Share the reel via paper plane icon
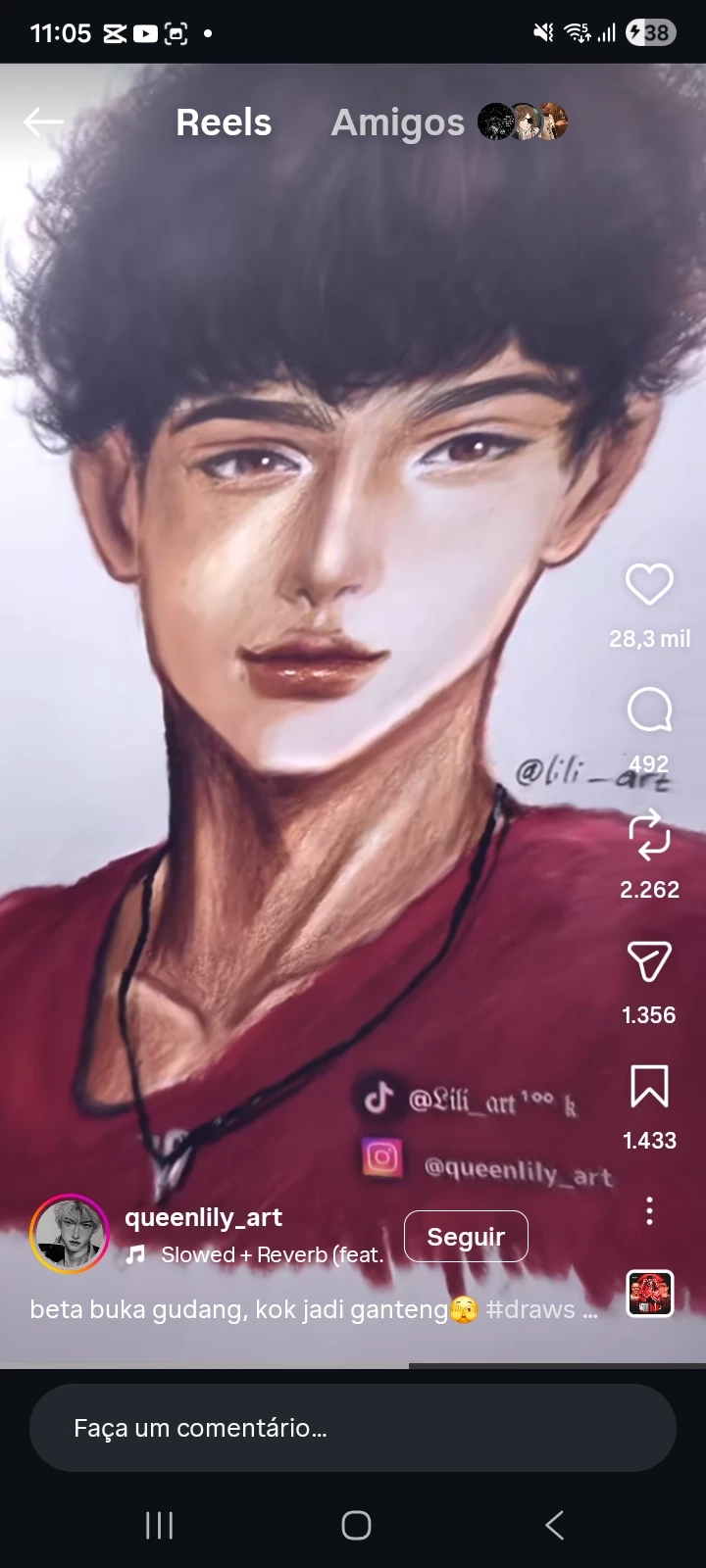706x1568 pixels. [649, 961]
